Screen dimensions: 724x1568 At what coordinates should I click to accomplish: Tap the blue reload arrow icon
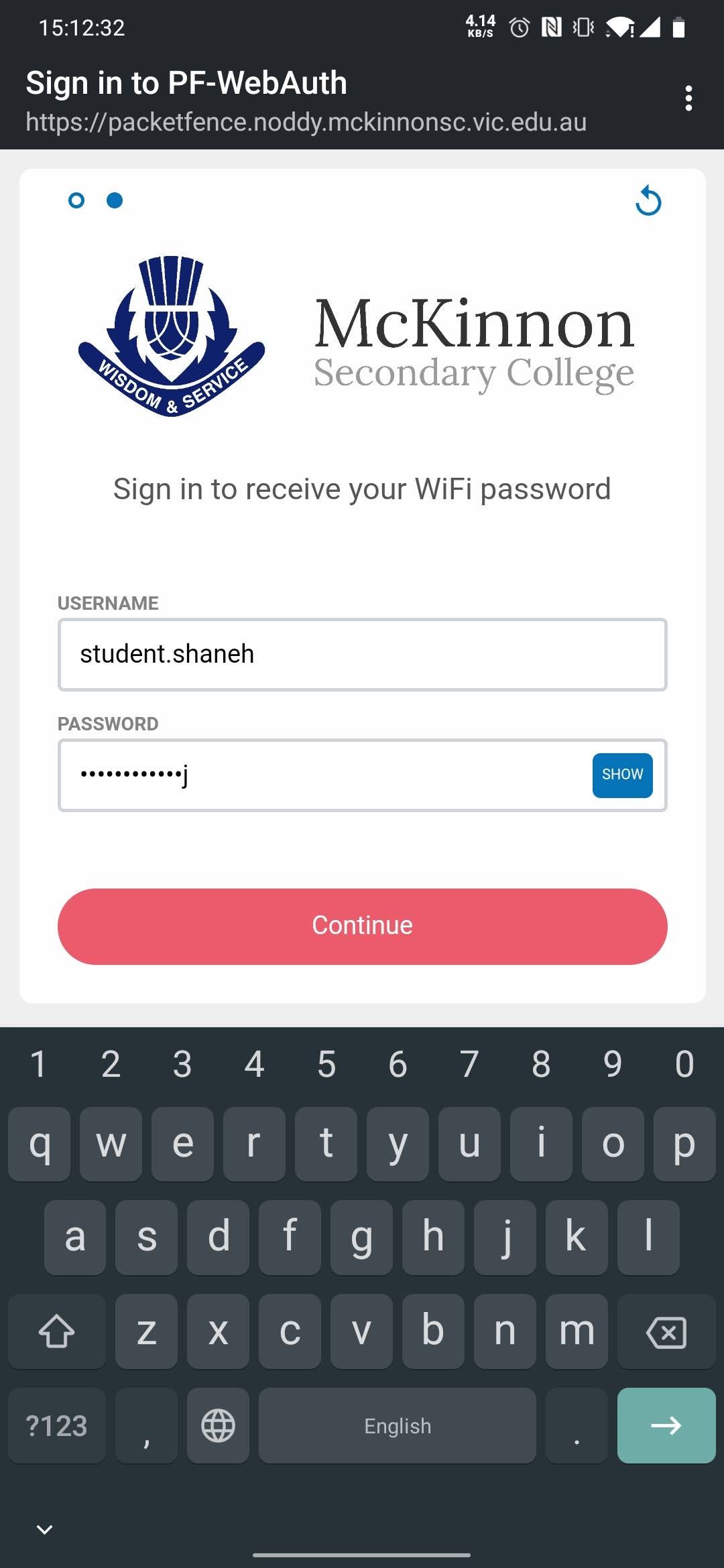click(648, 201)
